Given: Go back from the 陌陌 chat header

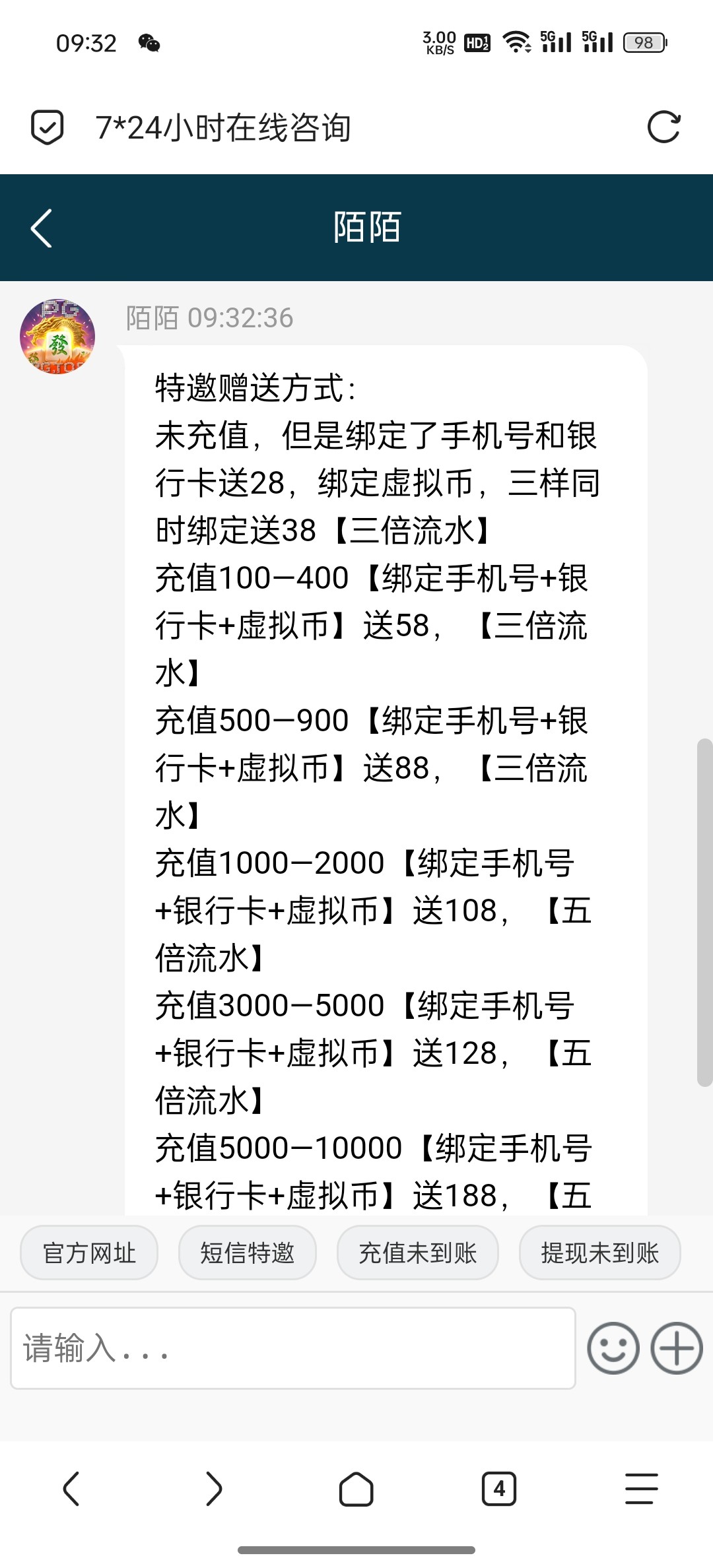Looking at the screenshot, I should [x=41, y=228].
